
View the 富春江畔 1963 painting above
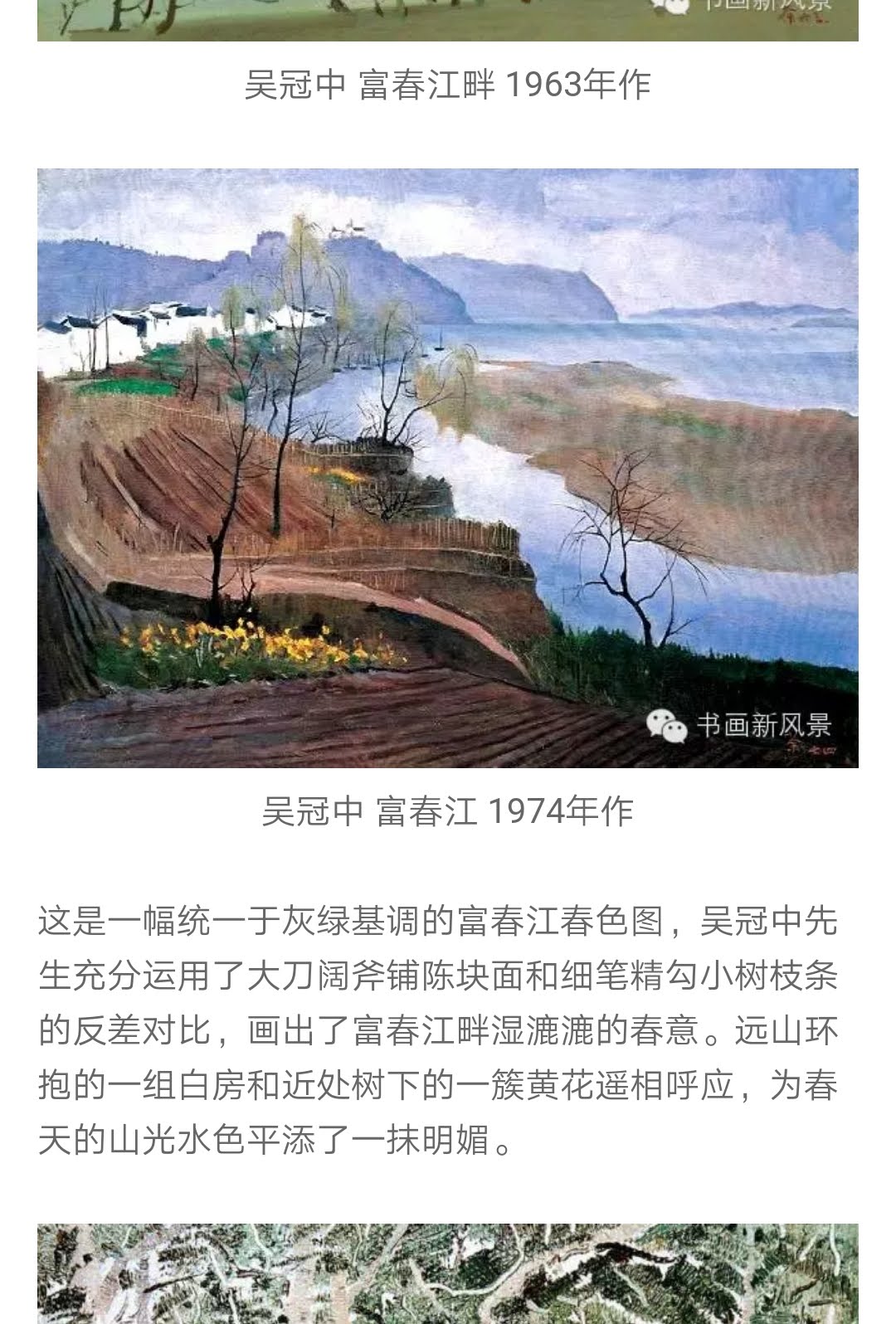coord(448,20)
